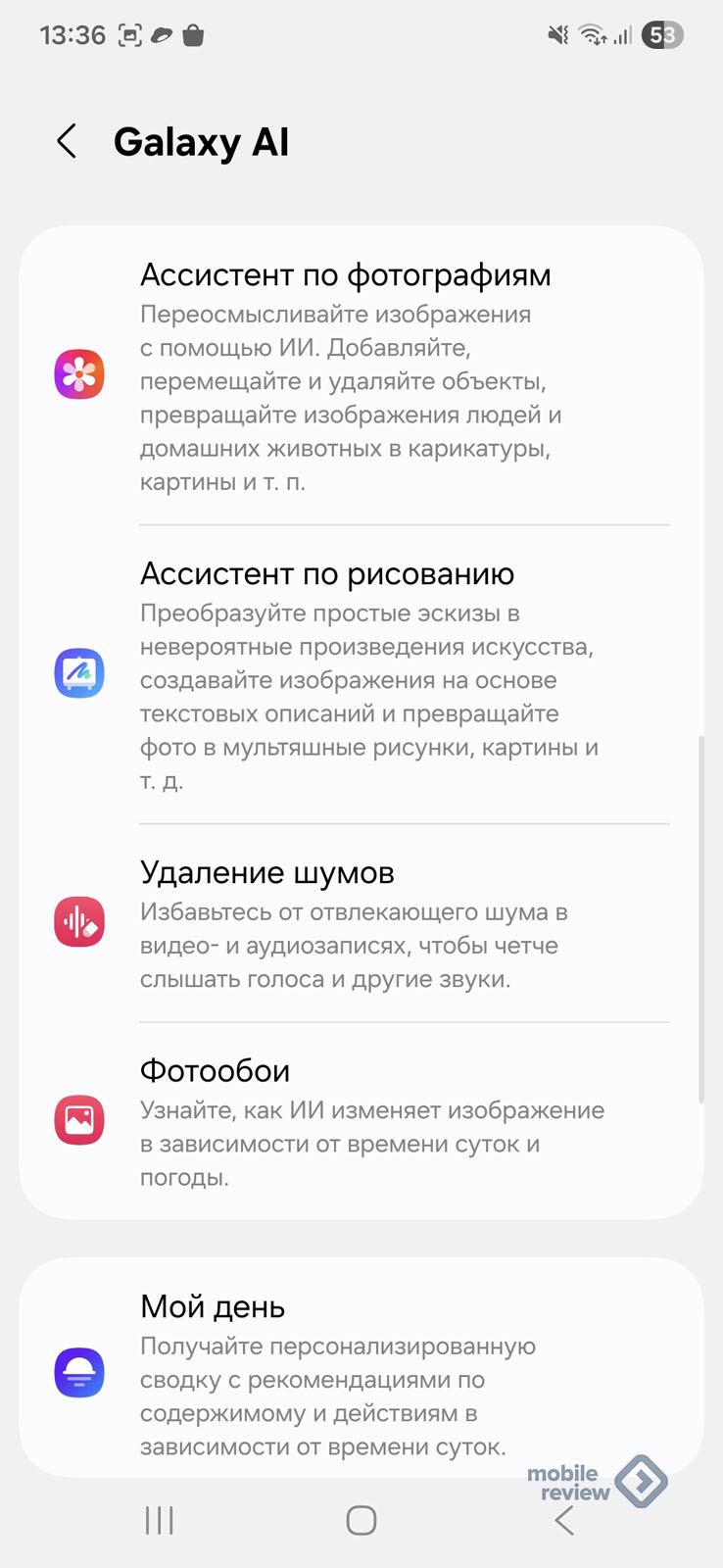The image size is (723, 1568).
Task: Open Ассистент по рисованию settings
Action: click(361, 674)
